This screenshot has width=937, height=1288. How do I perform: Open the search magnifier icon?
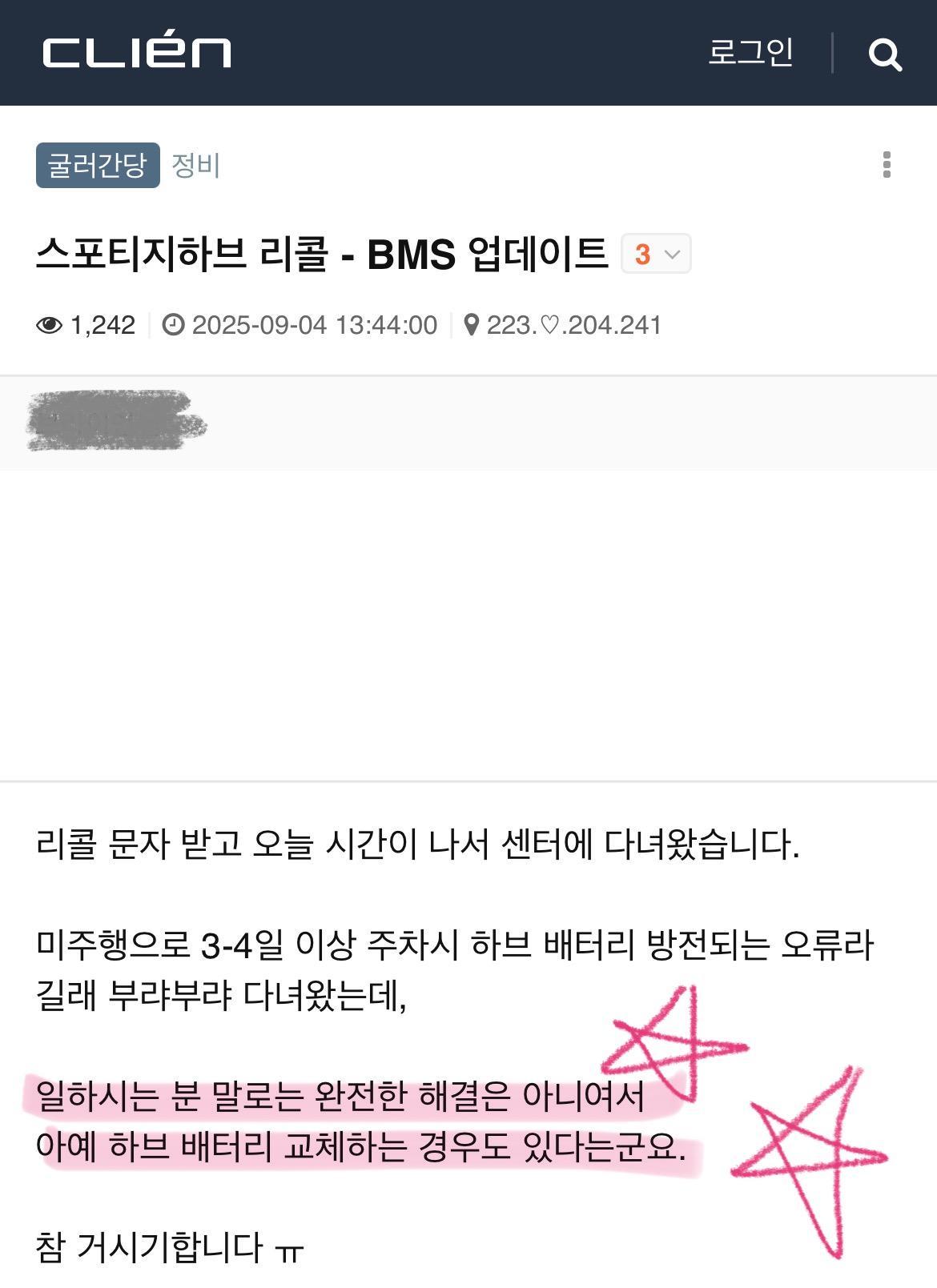(x=885, y=54)
